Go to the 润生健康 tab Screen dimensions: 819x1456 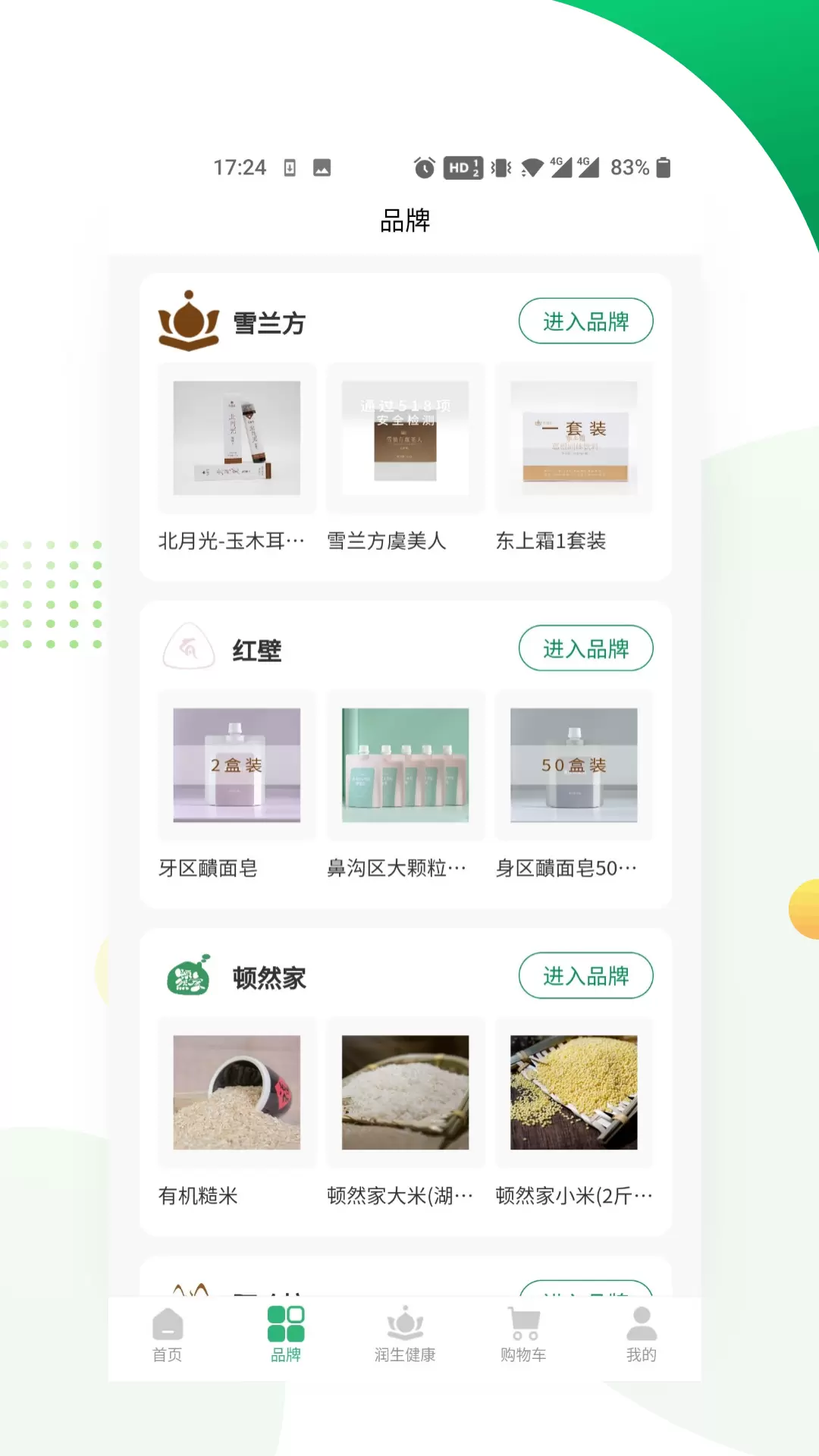pyautogui.click(x=405, y=1336)
